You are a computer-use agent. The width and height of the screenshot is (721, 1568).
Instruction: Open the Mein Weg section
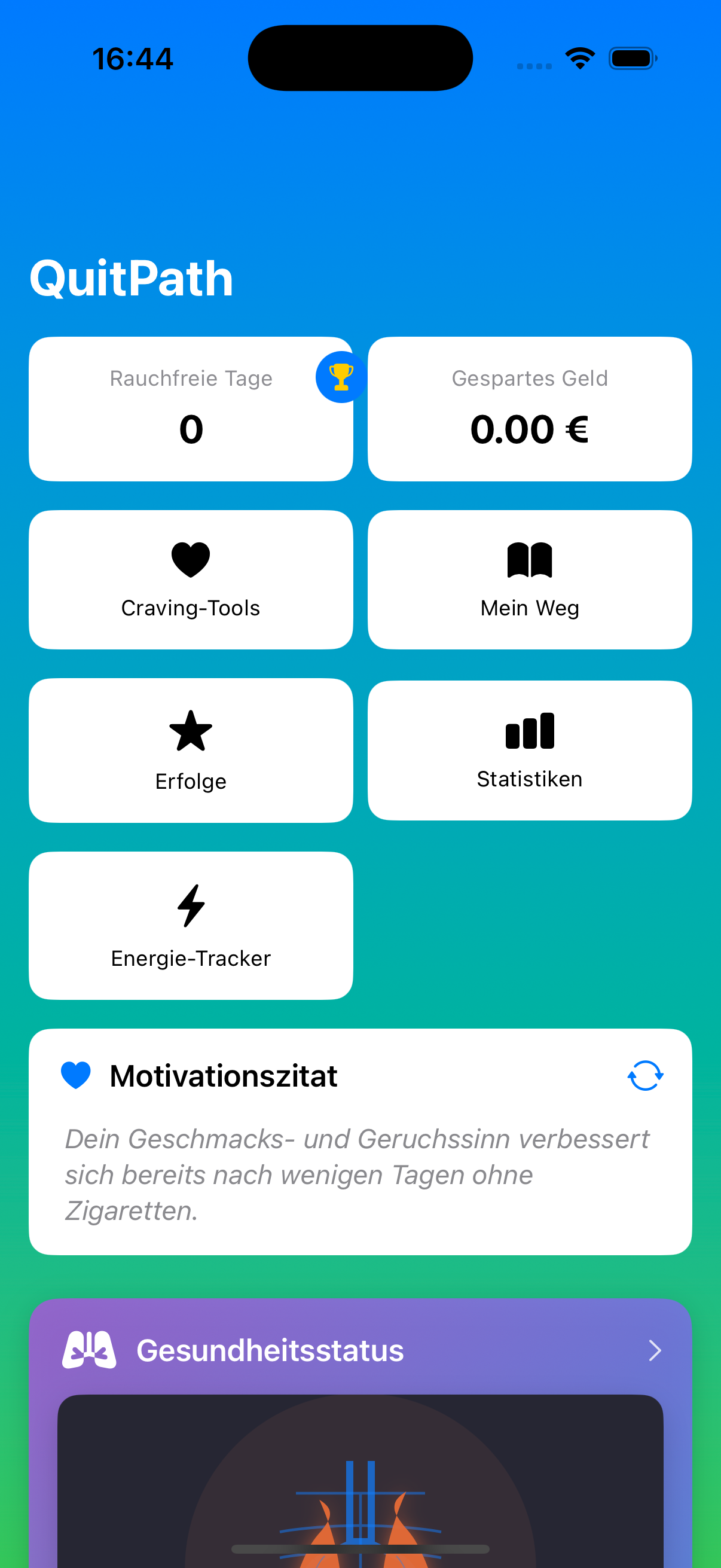[528, 579]
